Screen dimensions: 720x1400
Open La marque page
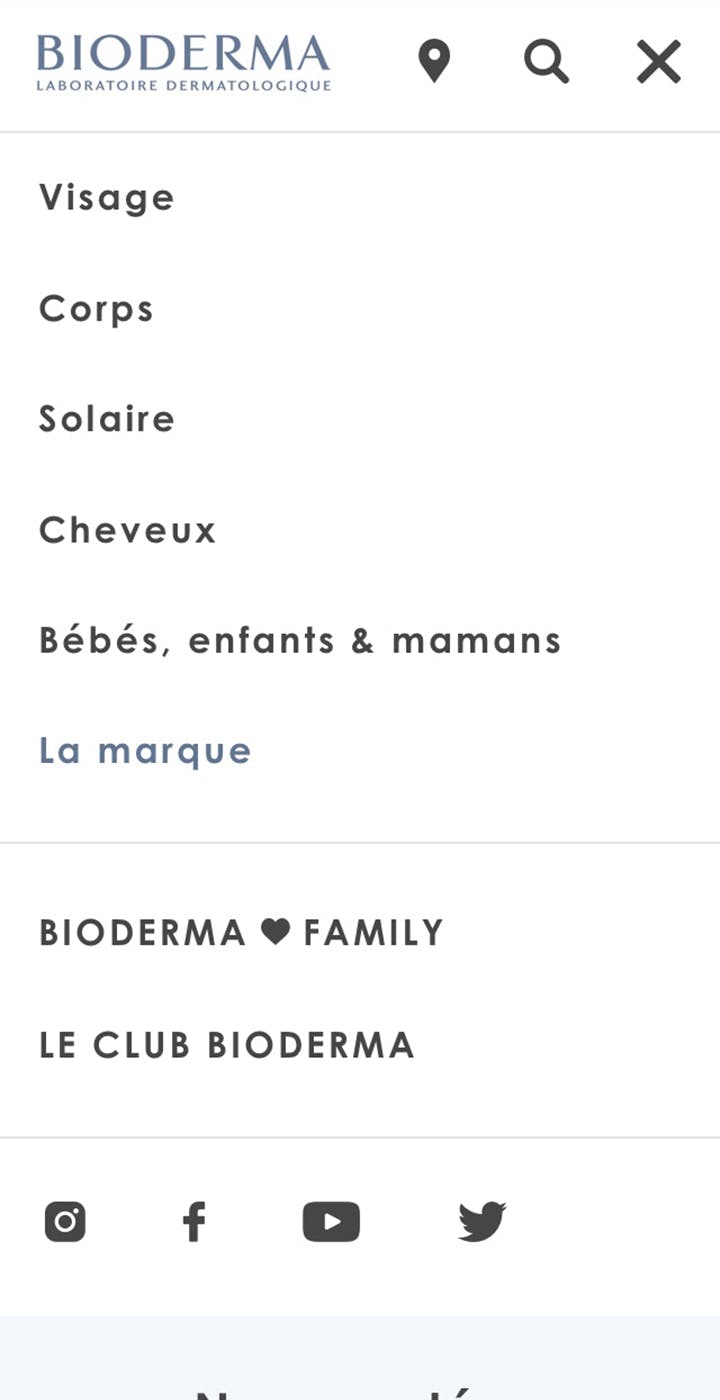click(145, 750)
